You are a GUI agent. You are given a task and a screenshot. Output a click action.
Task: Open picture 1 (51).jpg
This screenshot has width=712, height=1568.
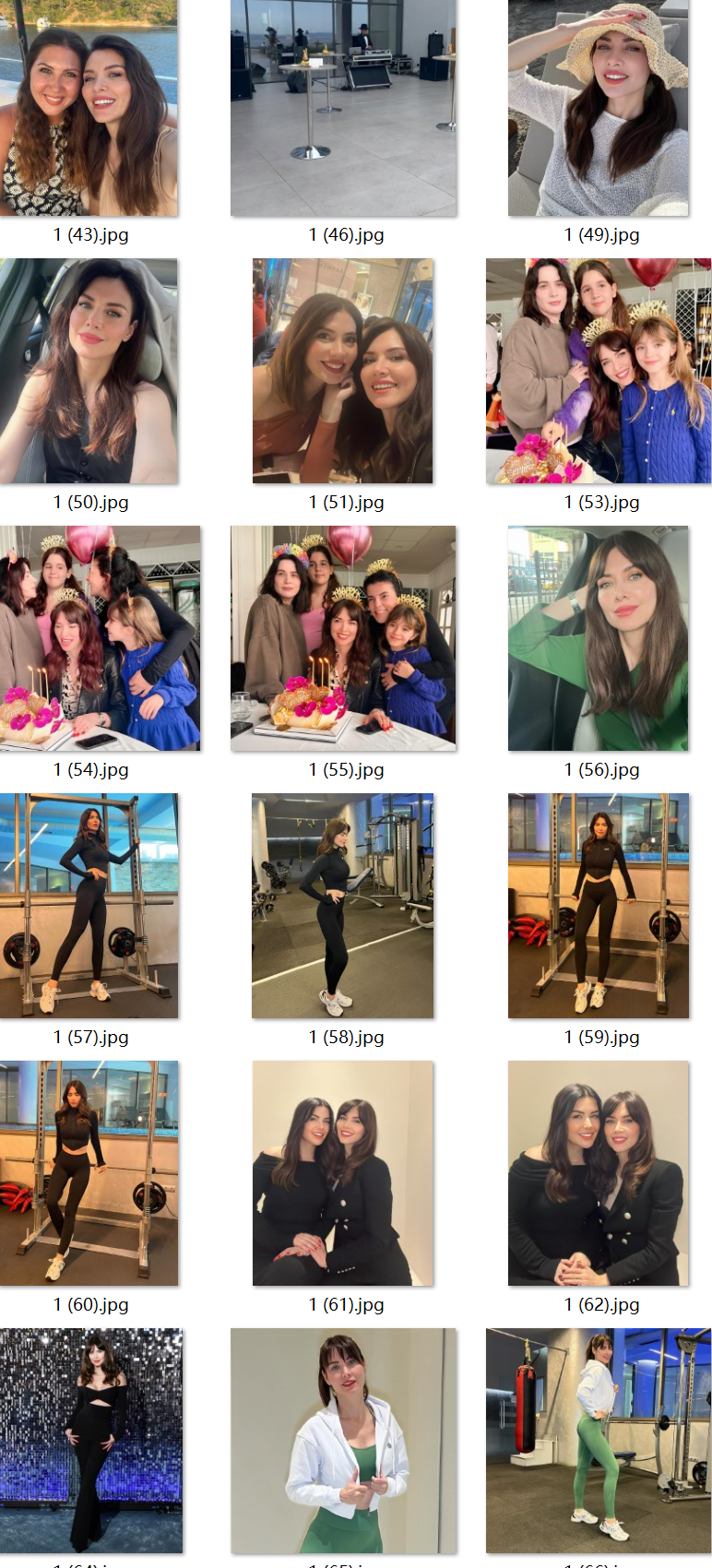343,371
